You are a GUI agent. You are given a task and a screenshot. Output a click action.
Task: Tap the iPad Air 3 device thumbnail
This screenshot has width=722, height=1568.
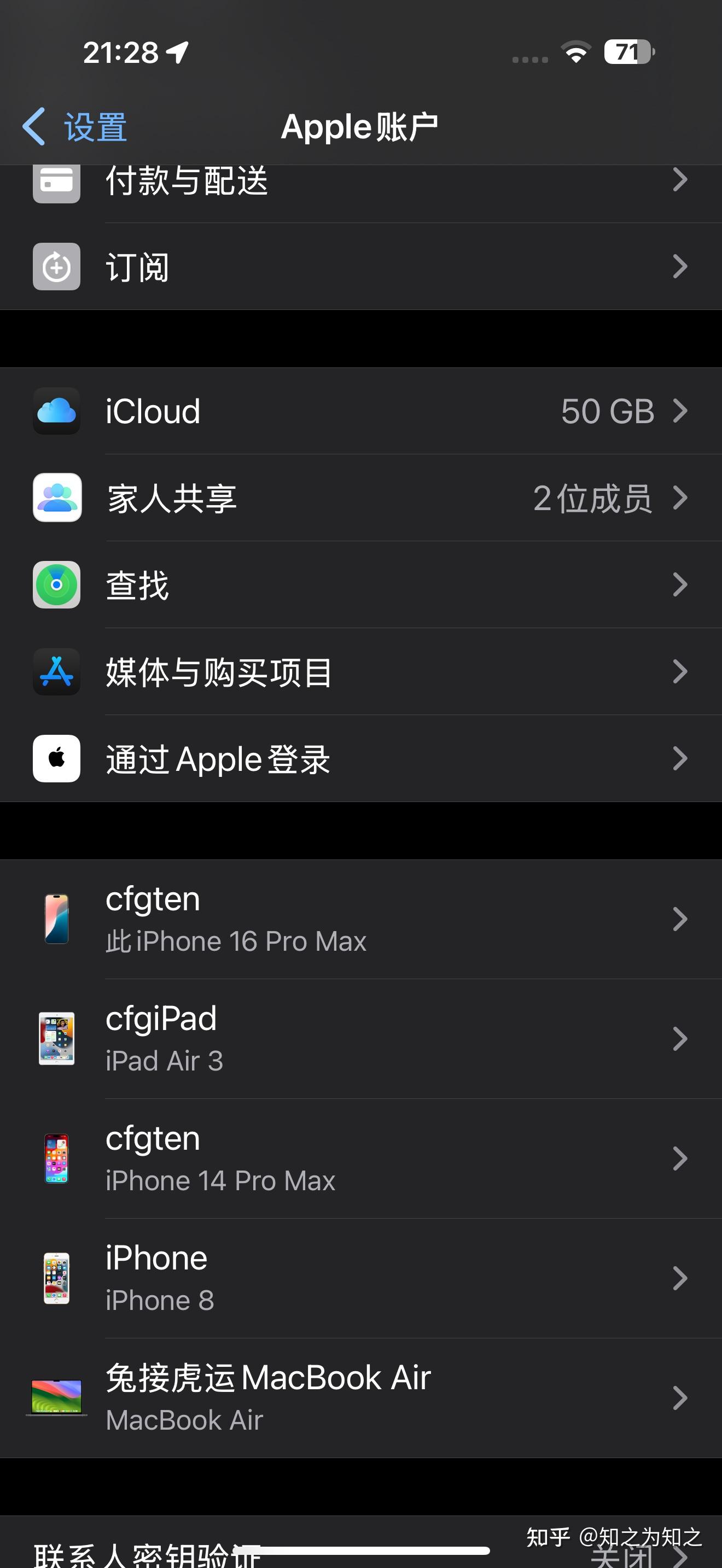(x=56, y=1038)
